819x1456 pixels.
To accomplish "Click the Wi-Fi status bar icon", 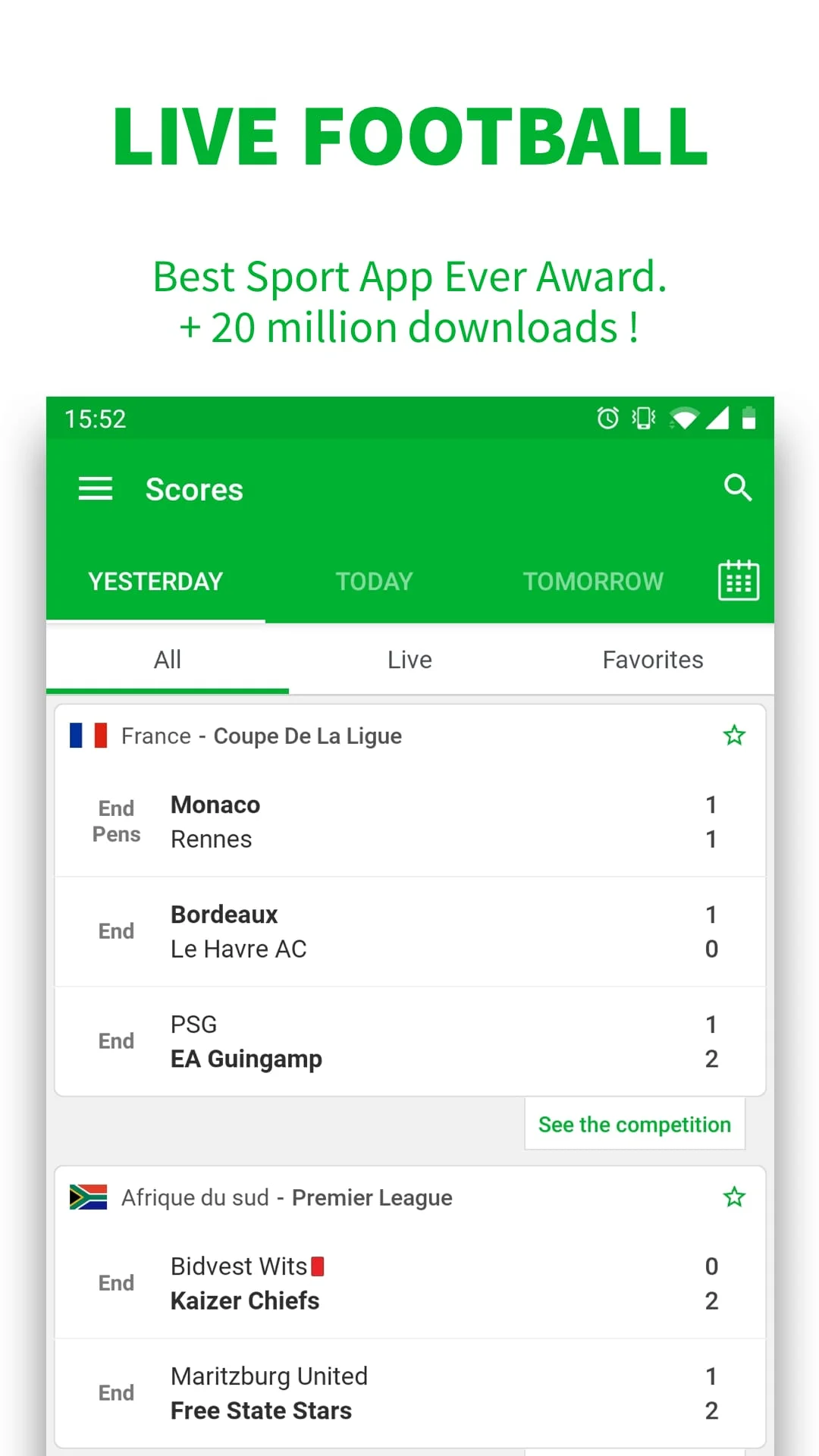I will pos(685,418).
